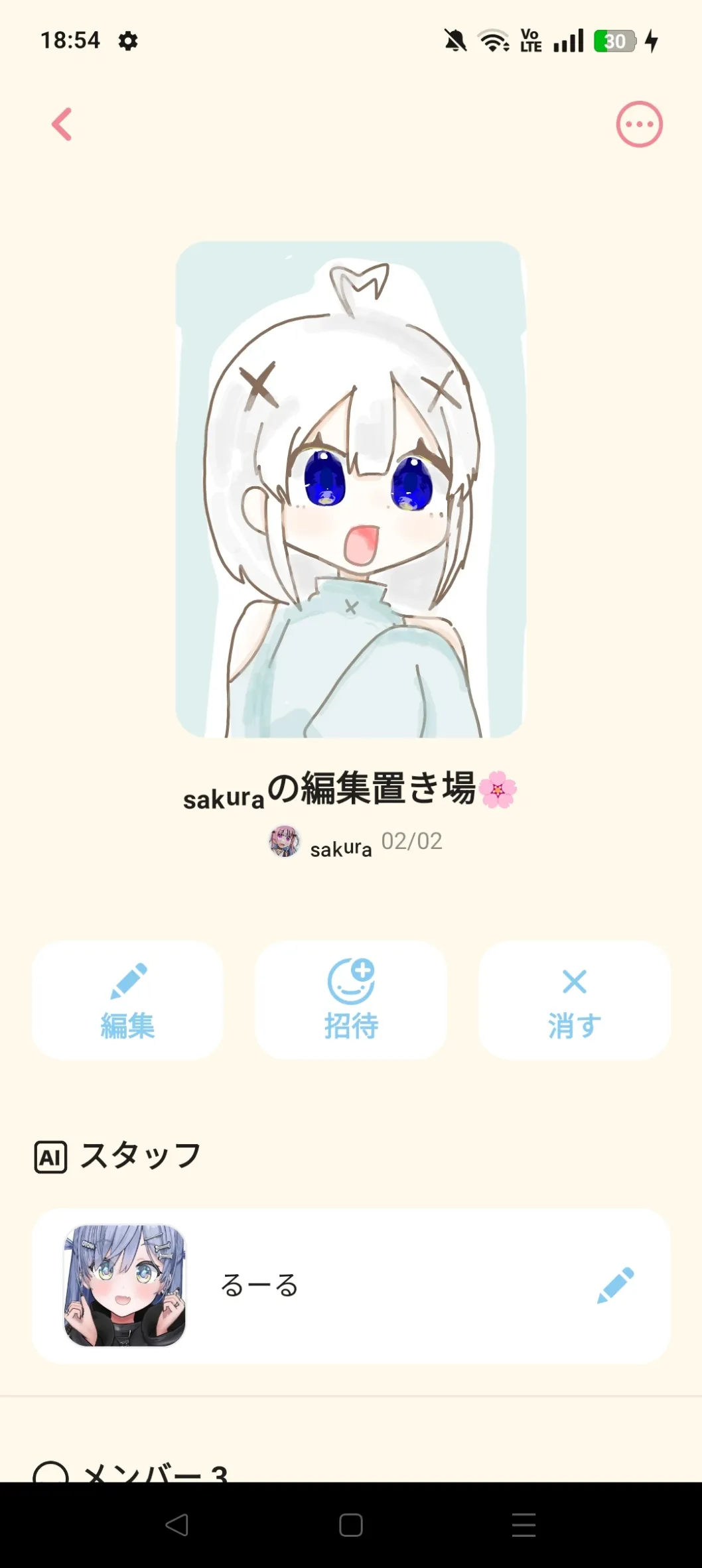Go back using the pink arrow
Viewport: 702px width, 1568px height.
[x=62, y=124]
